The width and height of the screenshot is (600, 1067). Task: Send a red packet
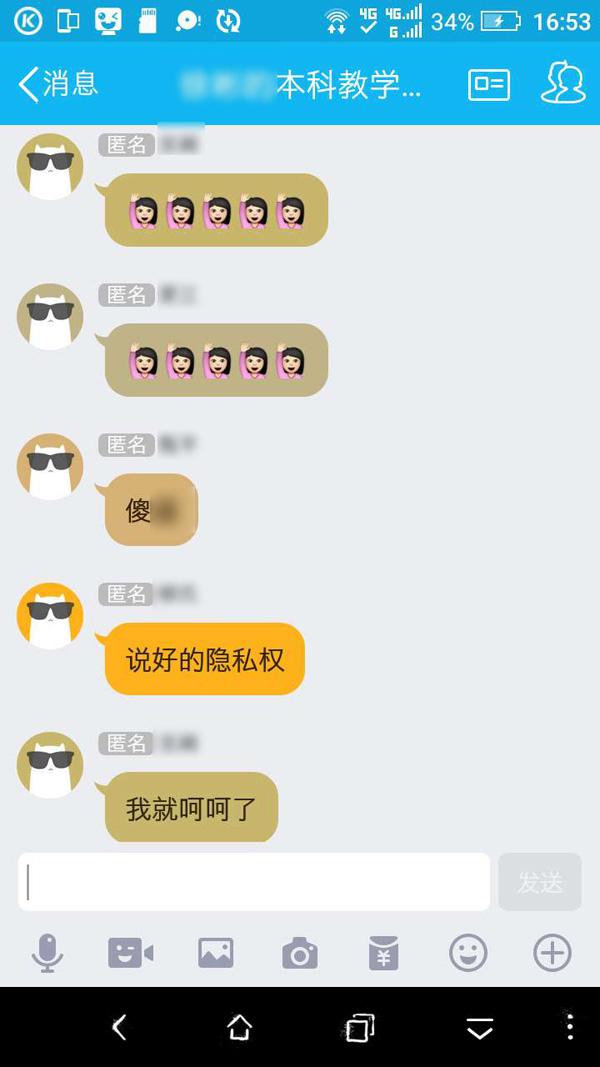[x=384, y=953]
